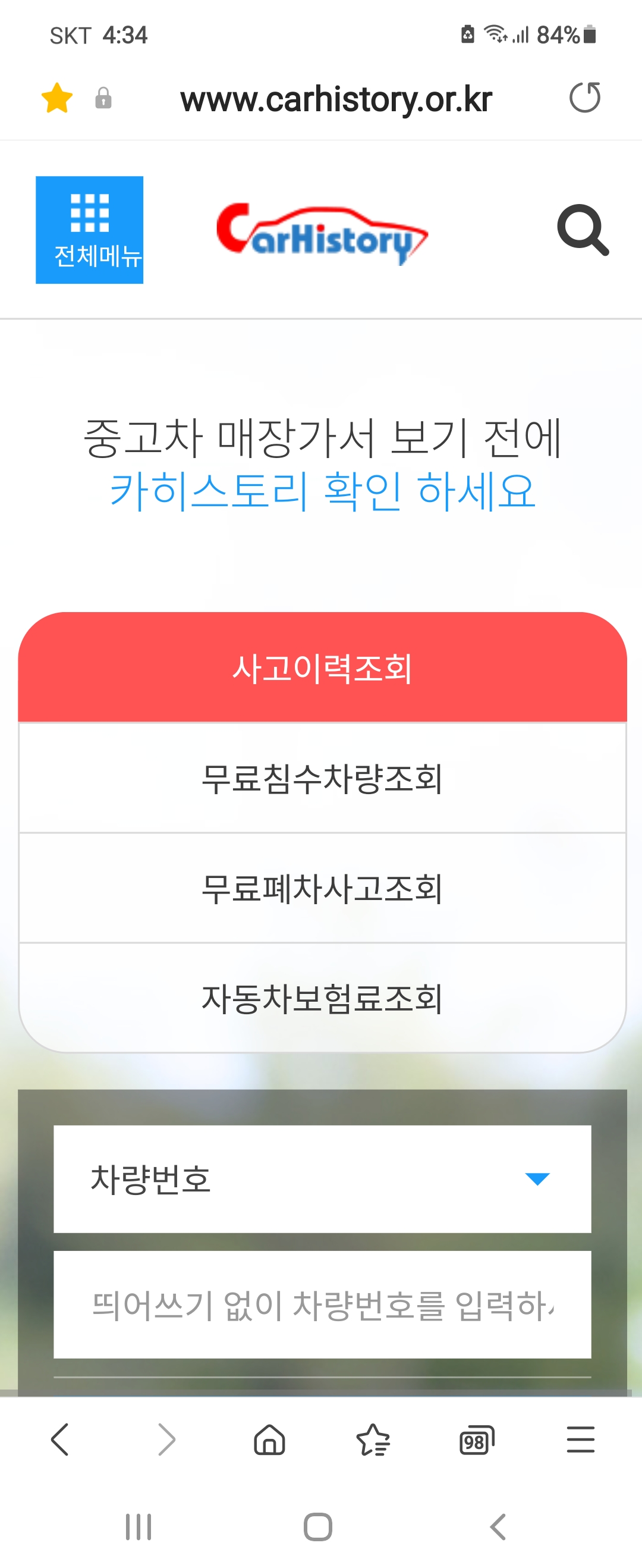
Task: Tap the magnifier search icon
Action: 583,230
